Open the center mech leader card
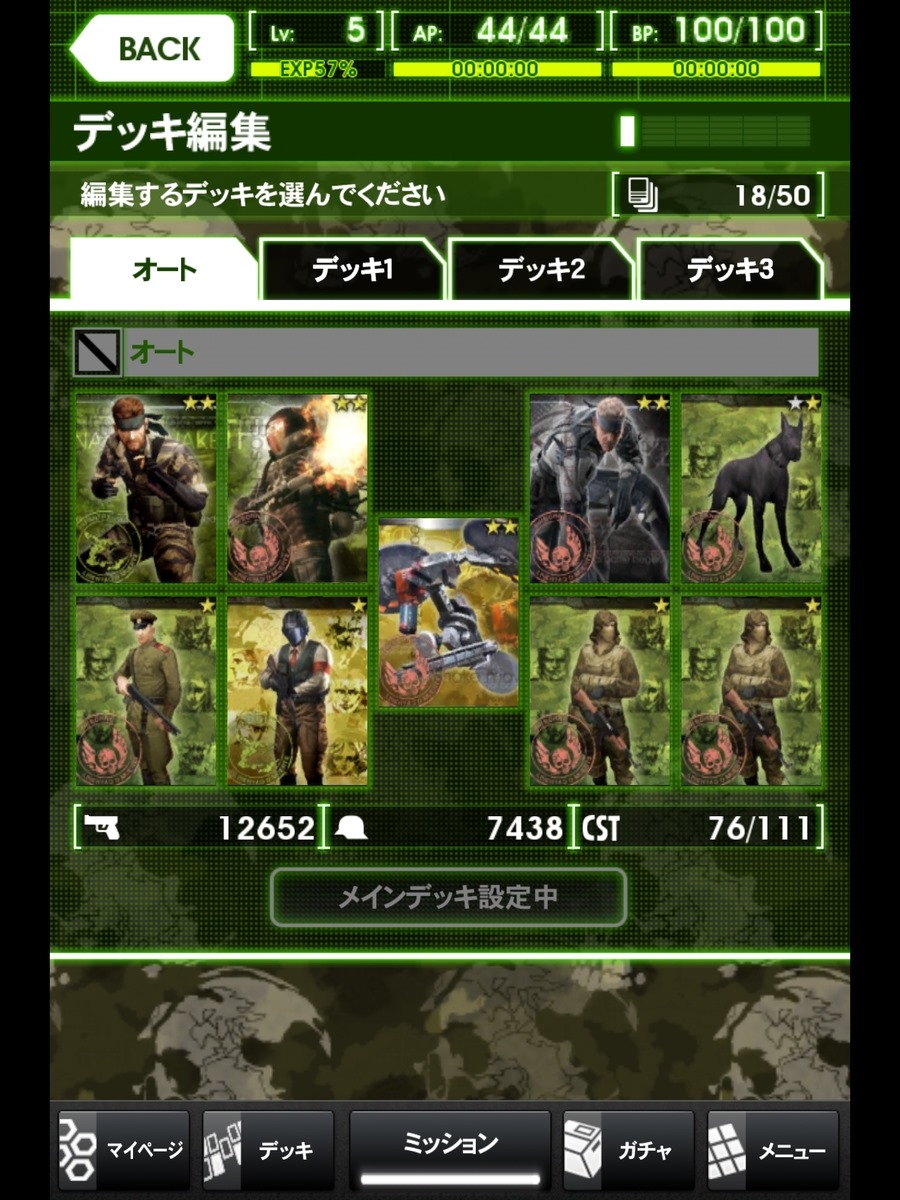The image size is (900, 1200). tap(449, 613)
